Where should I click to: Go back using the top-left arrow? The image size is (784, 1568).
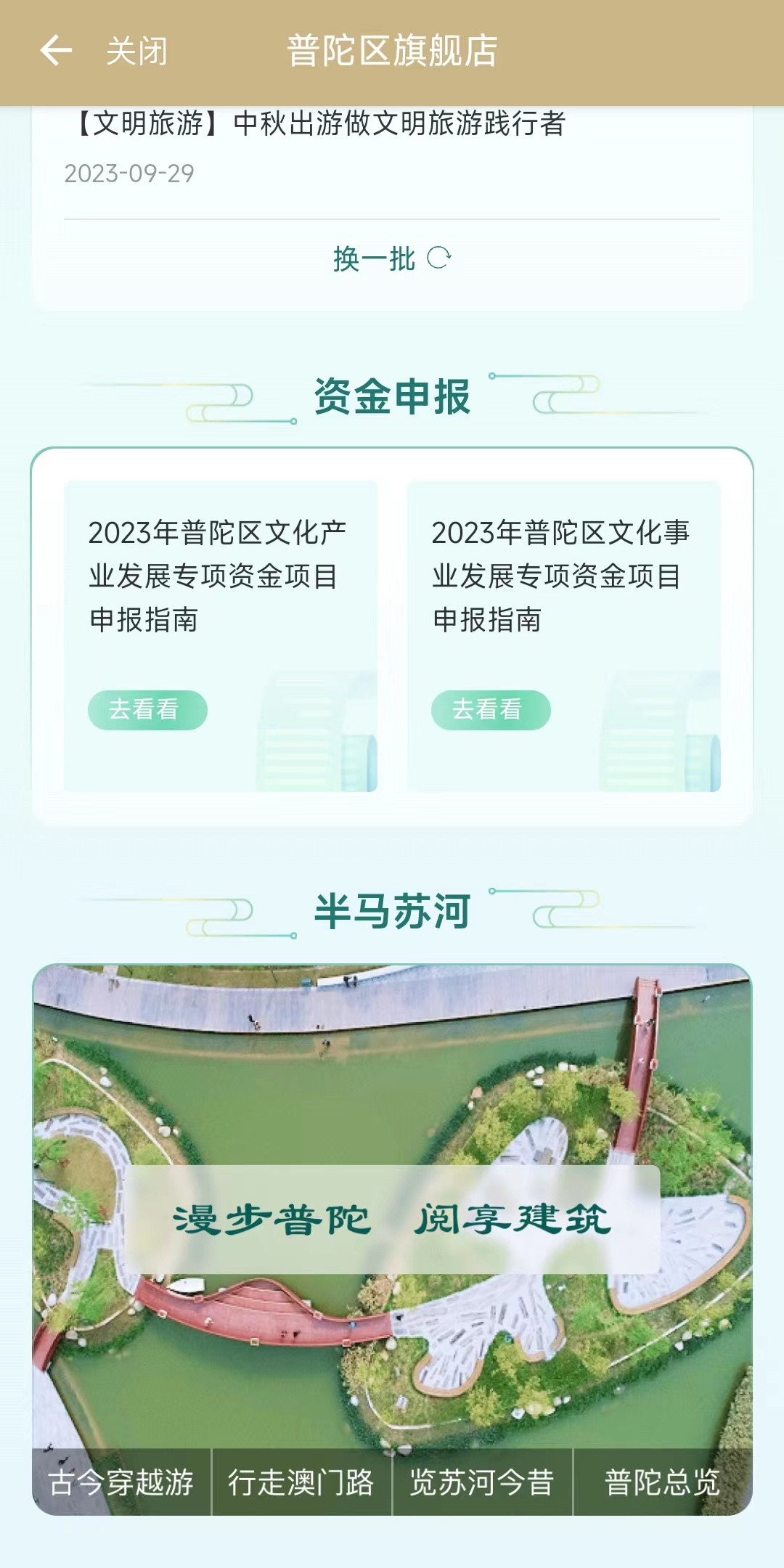pyautogui.click(x=56, y=51)
